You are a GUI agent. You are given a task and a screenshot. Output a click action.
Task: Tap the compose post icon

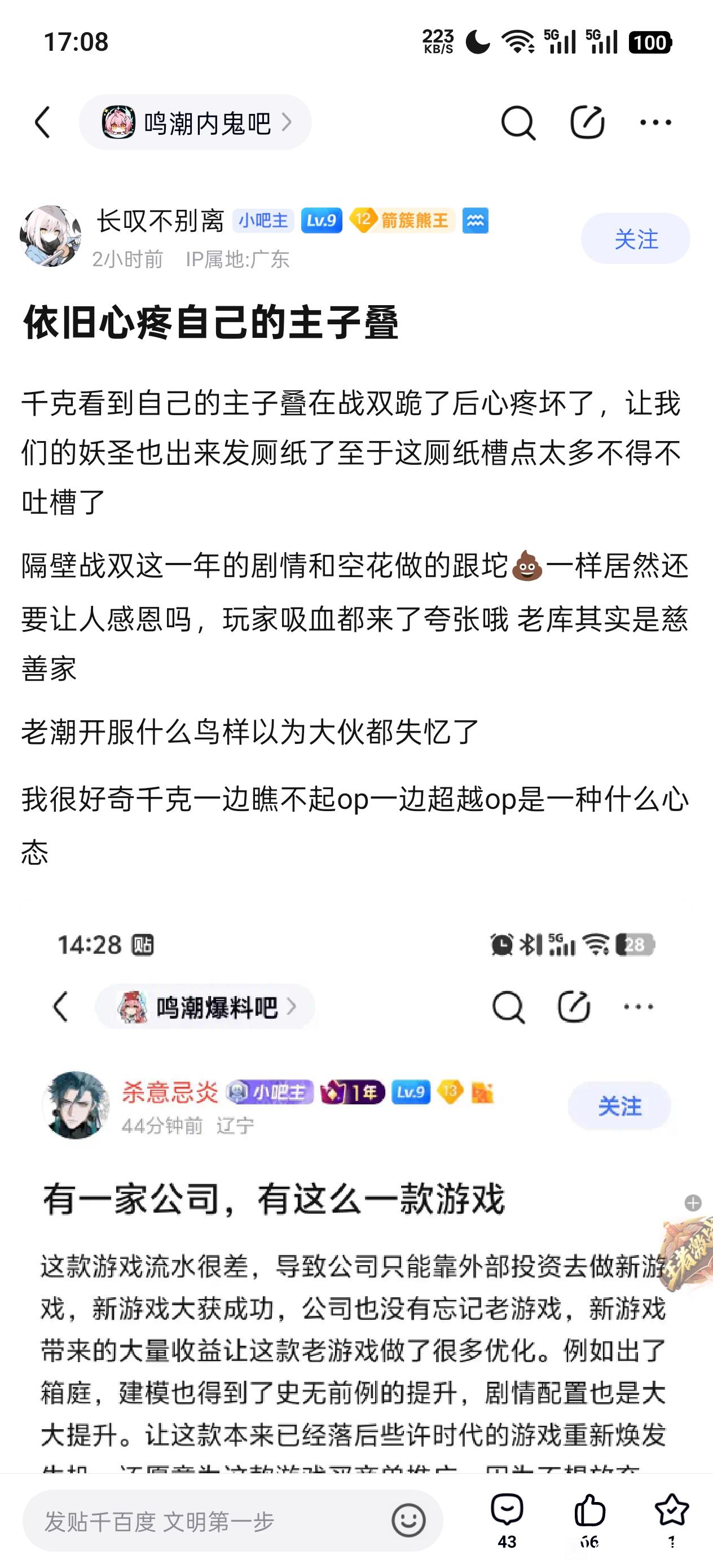point(587,122)
